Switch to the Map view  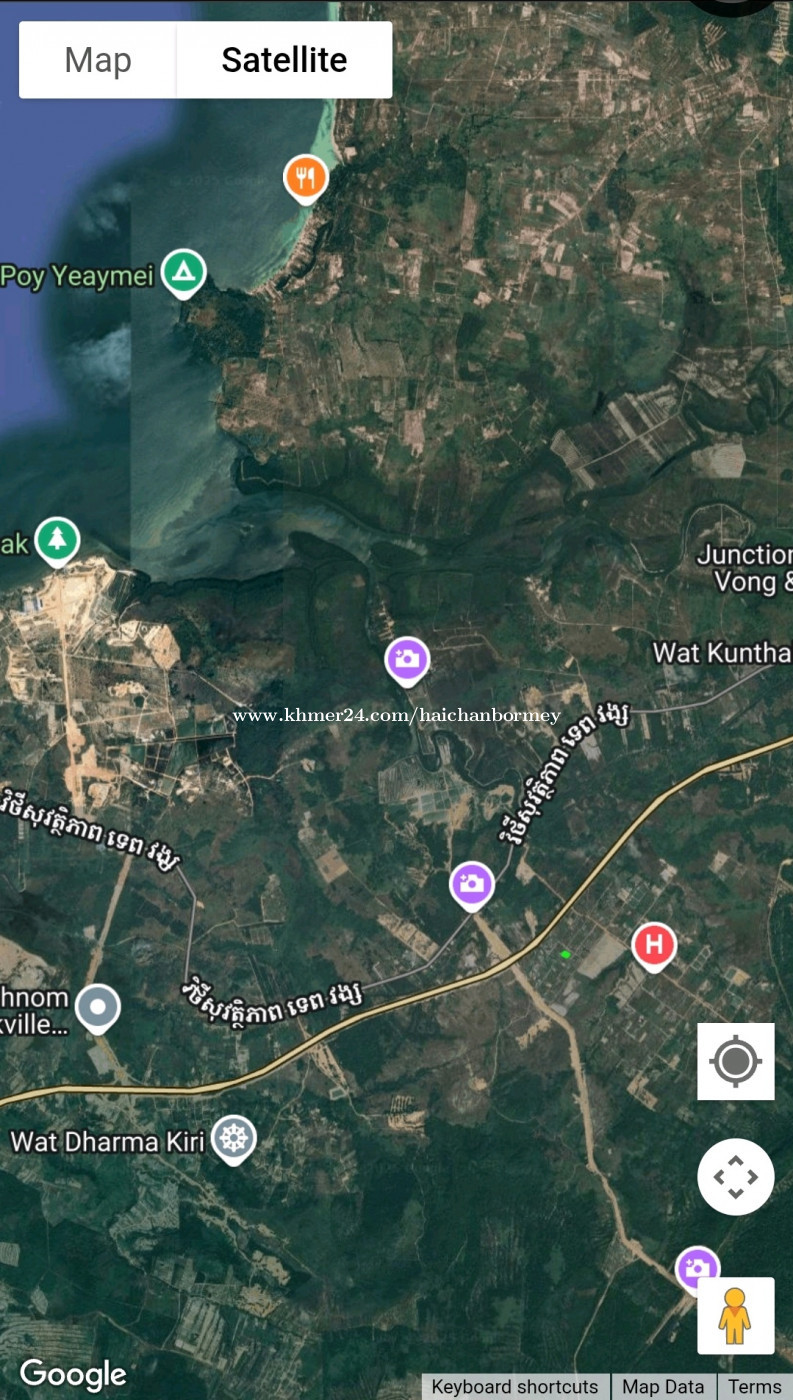tap(98, 60)
